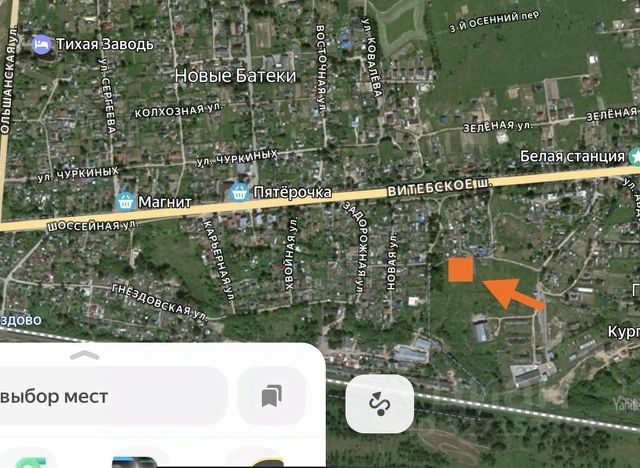Image resolution: width=640 pixels, height=468 pixels.
Task: Select the Белая станция place marker
Action: (x=633, y=156)
